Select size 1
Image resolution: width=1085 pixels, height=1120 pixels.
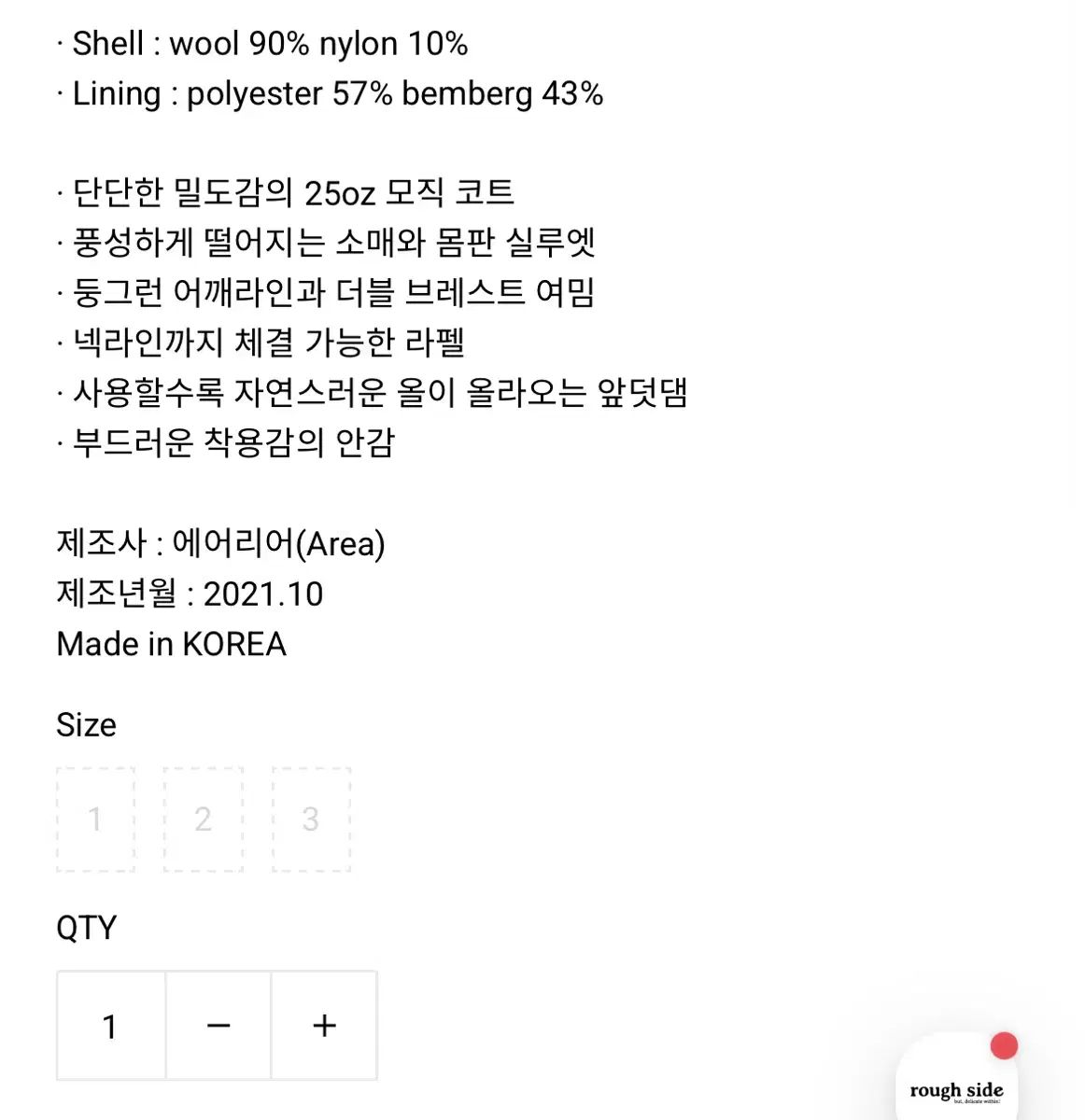(95, 819)
